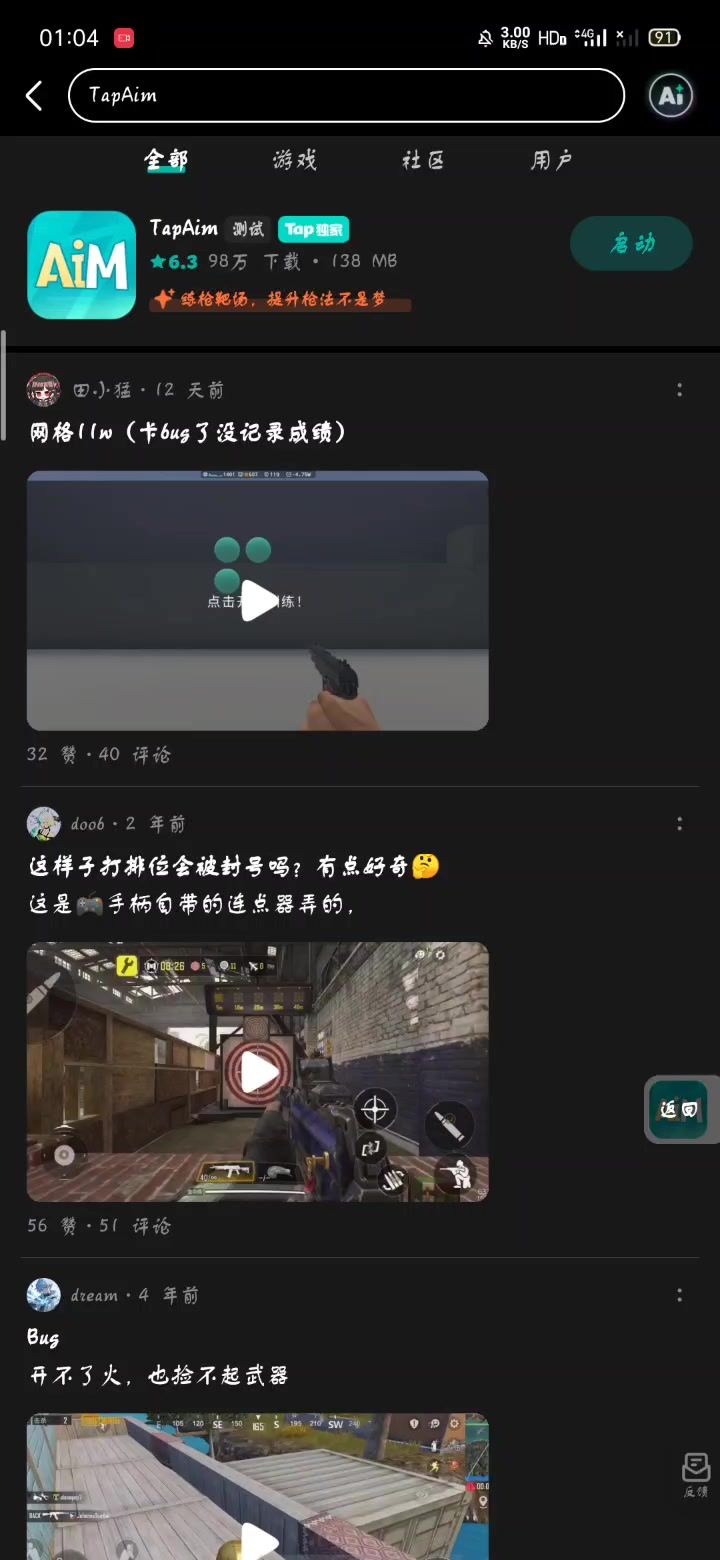This screenshot has height=1560, width=720.
Task: Tap the floating 返回 button
Action: [x=679, y=1109]
